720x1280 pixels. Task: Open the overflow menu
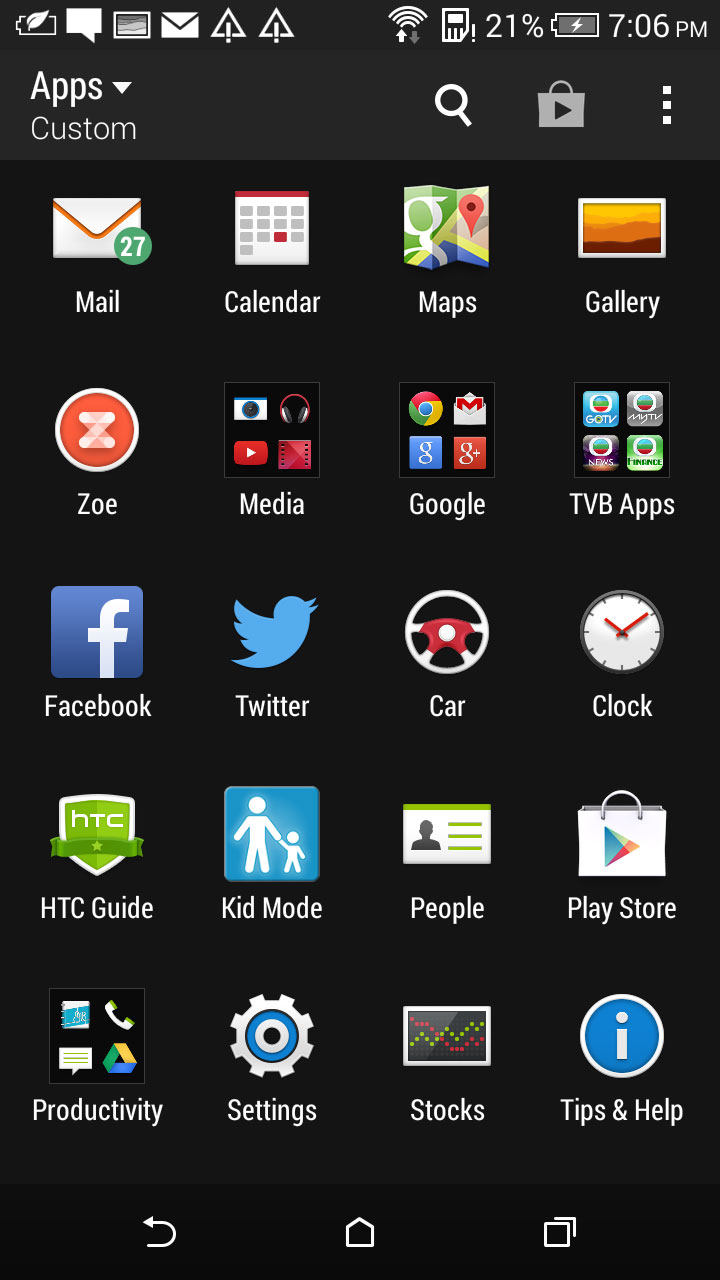tap(667, 105)
